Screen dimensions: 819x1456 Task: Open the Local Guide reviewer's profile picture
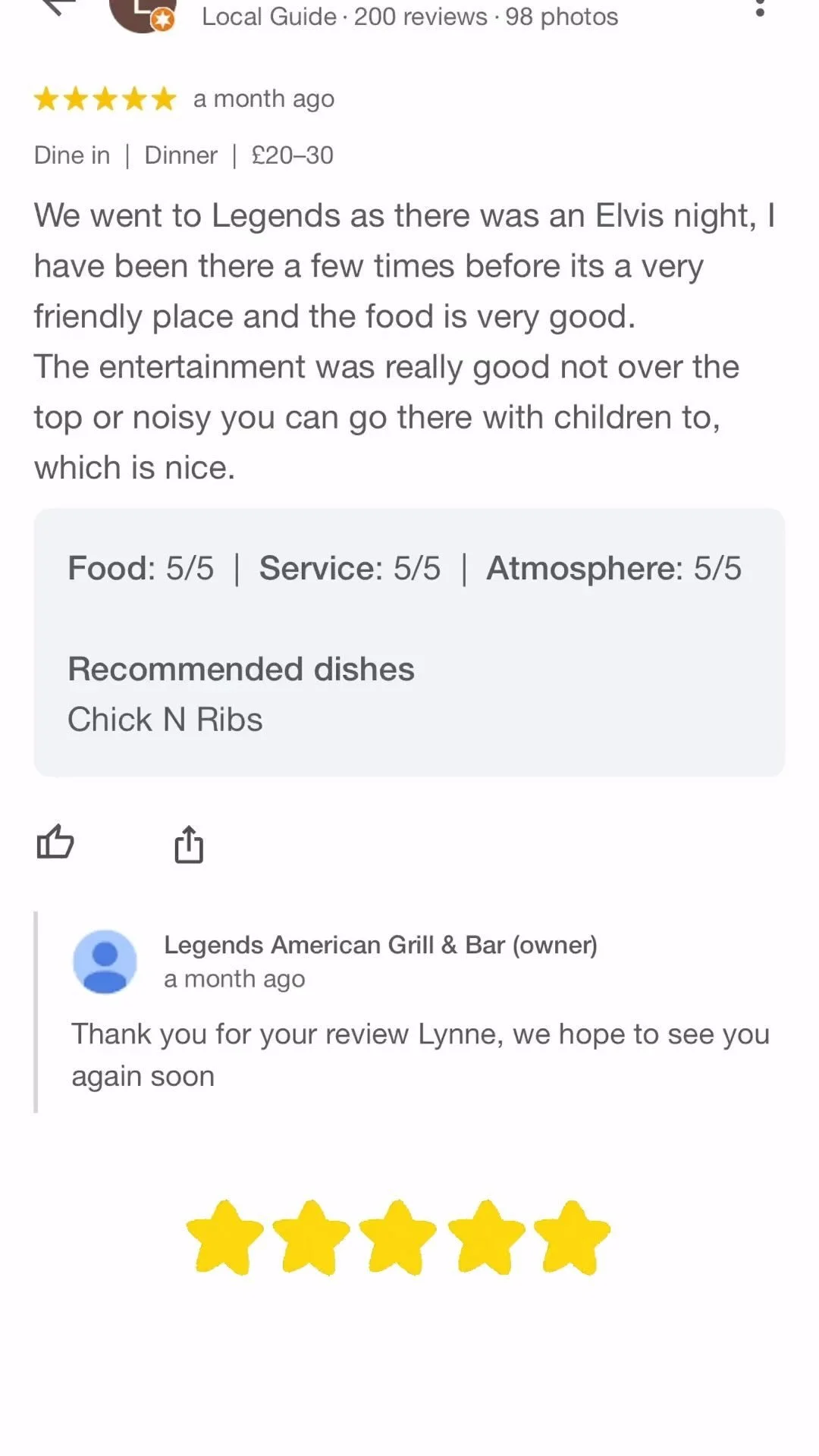click(142, 14)
